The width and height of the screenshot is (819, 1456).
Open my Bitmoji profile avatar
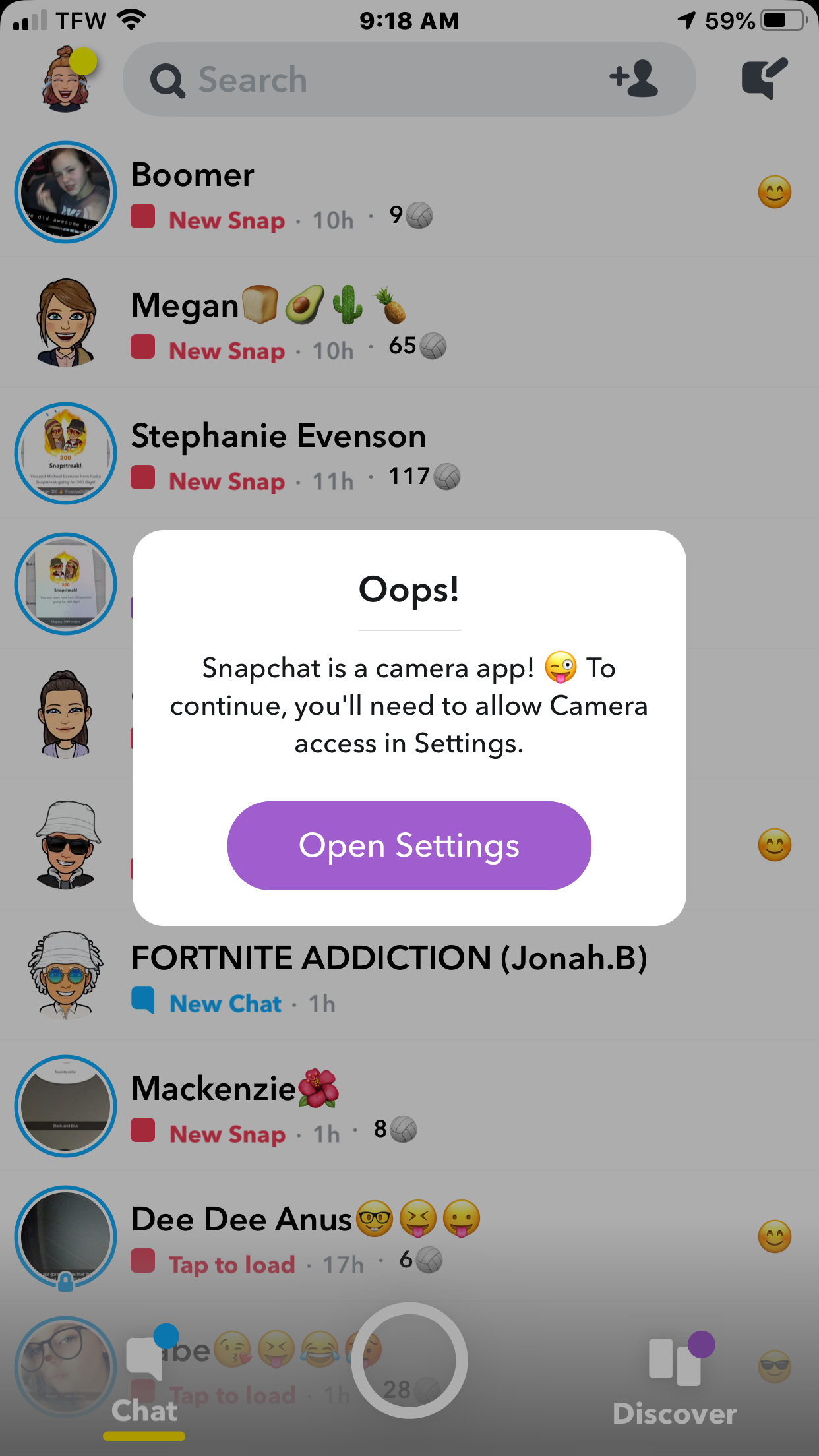tap(66, 79)
